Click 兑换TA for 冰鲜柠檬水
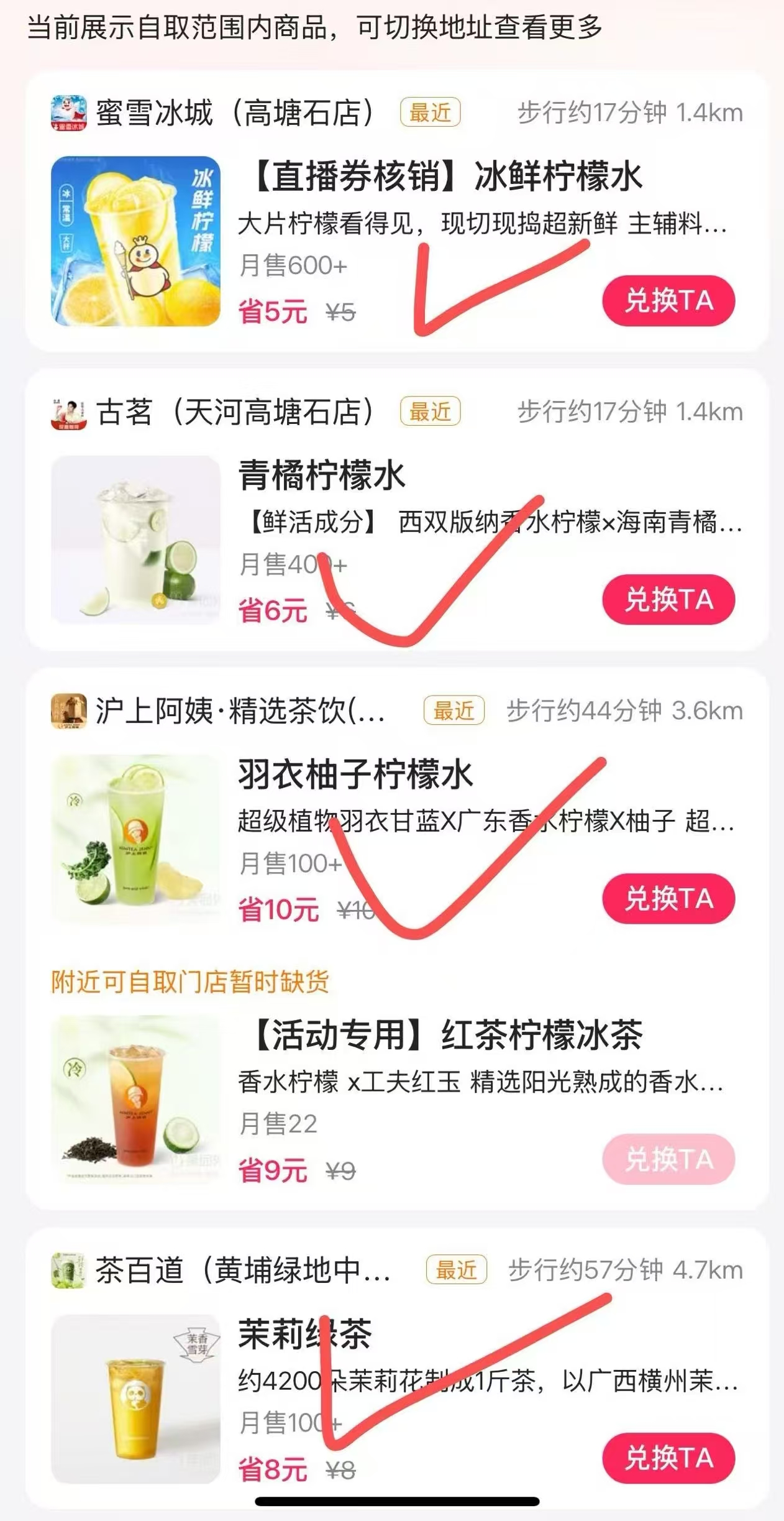Screen dimensions: 784x1521 pyautogui.click(x=669, y=301)
